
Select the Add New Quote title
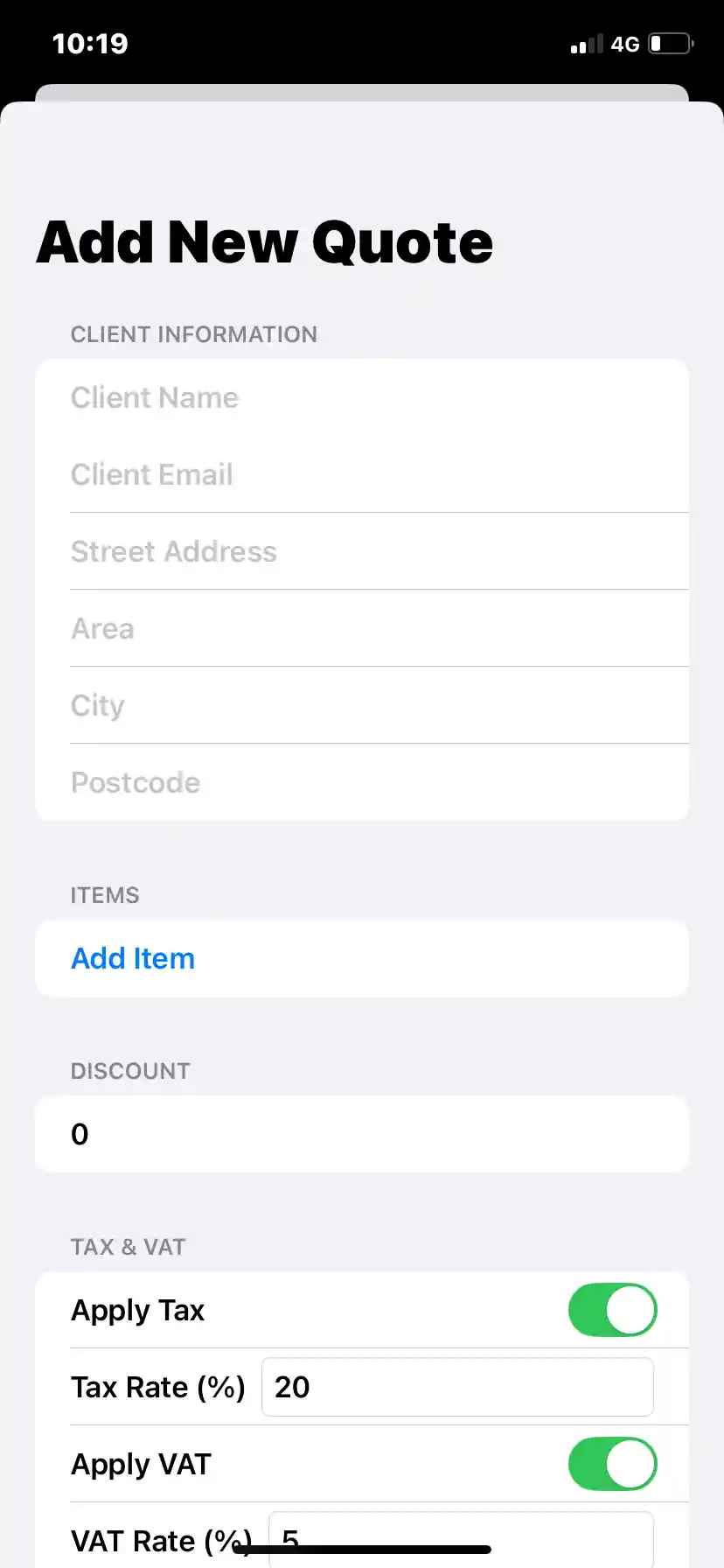pyautogui.click(x=264, y=241)
